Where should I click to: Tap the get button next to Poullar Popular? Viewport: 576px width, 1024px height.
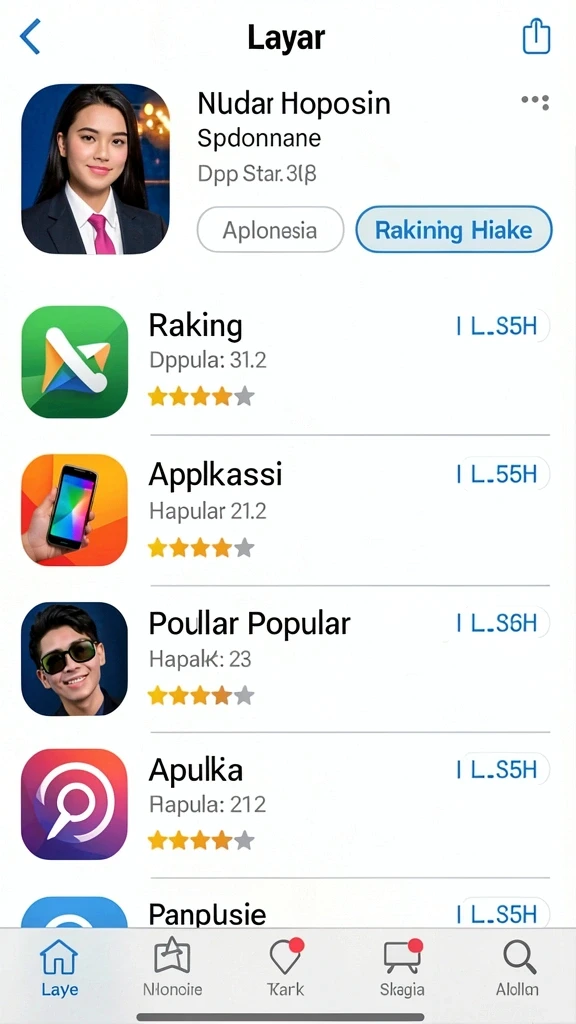pos(500,622)
